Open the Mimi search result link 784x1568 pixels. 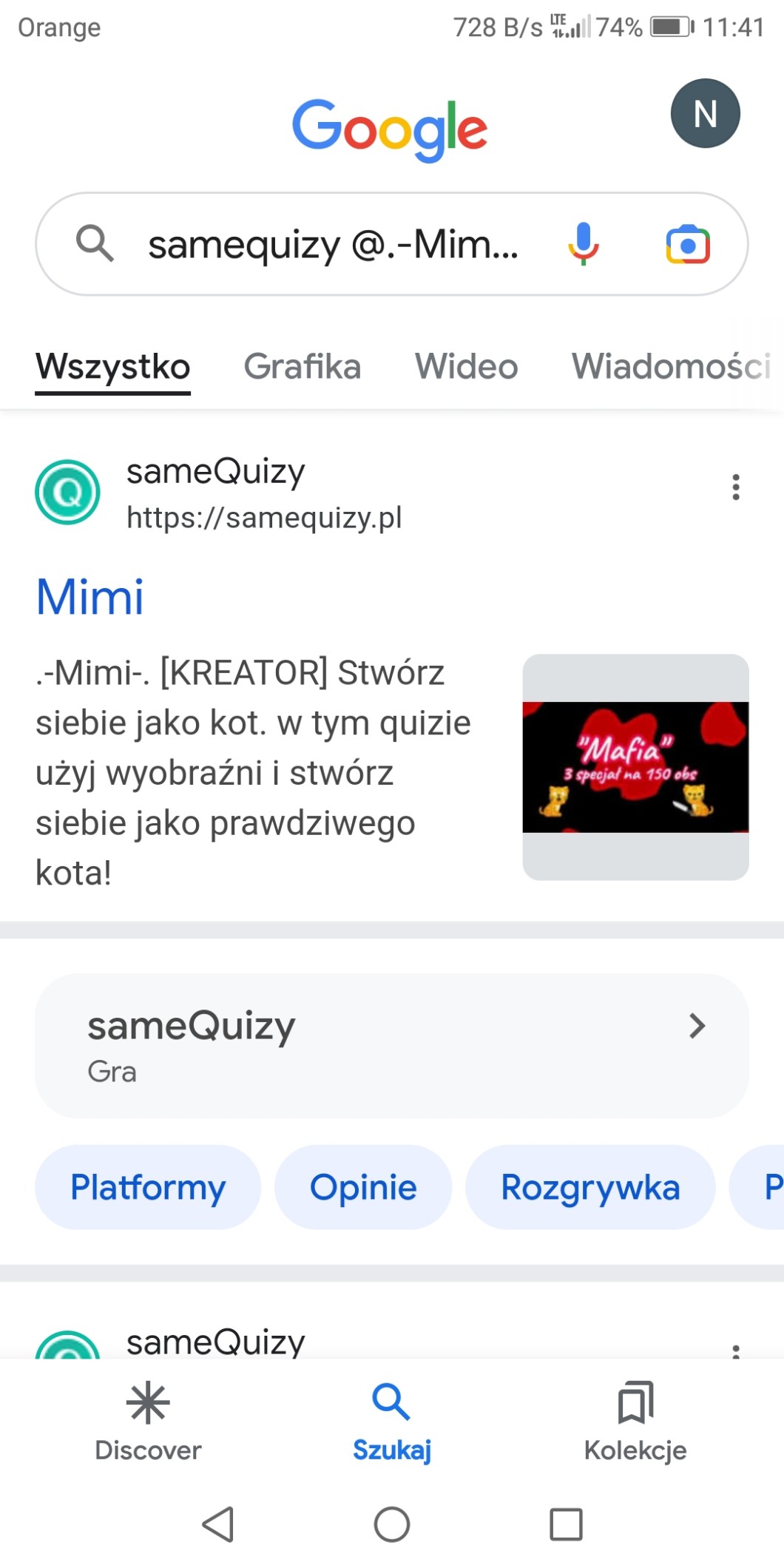[90, 597]
